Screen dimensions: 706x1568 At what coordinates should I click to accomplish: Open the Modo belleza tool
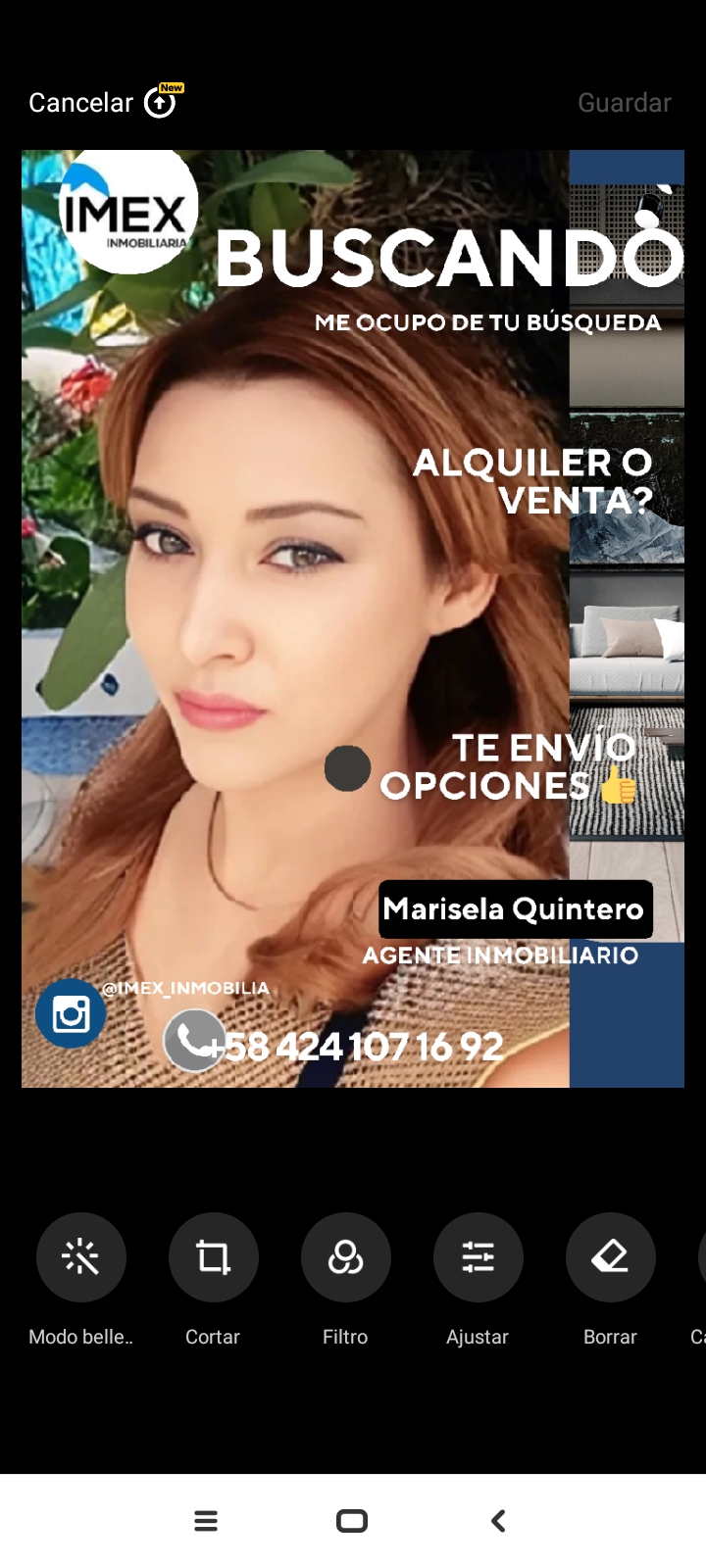[81, 1257]
